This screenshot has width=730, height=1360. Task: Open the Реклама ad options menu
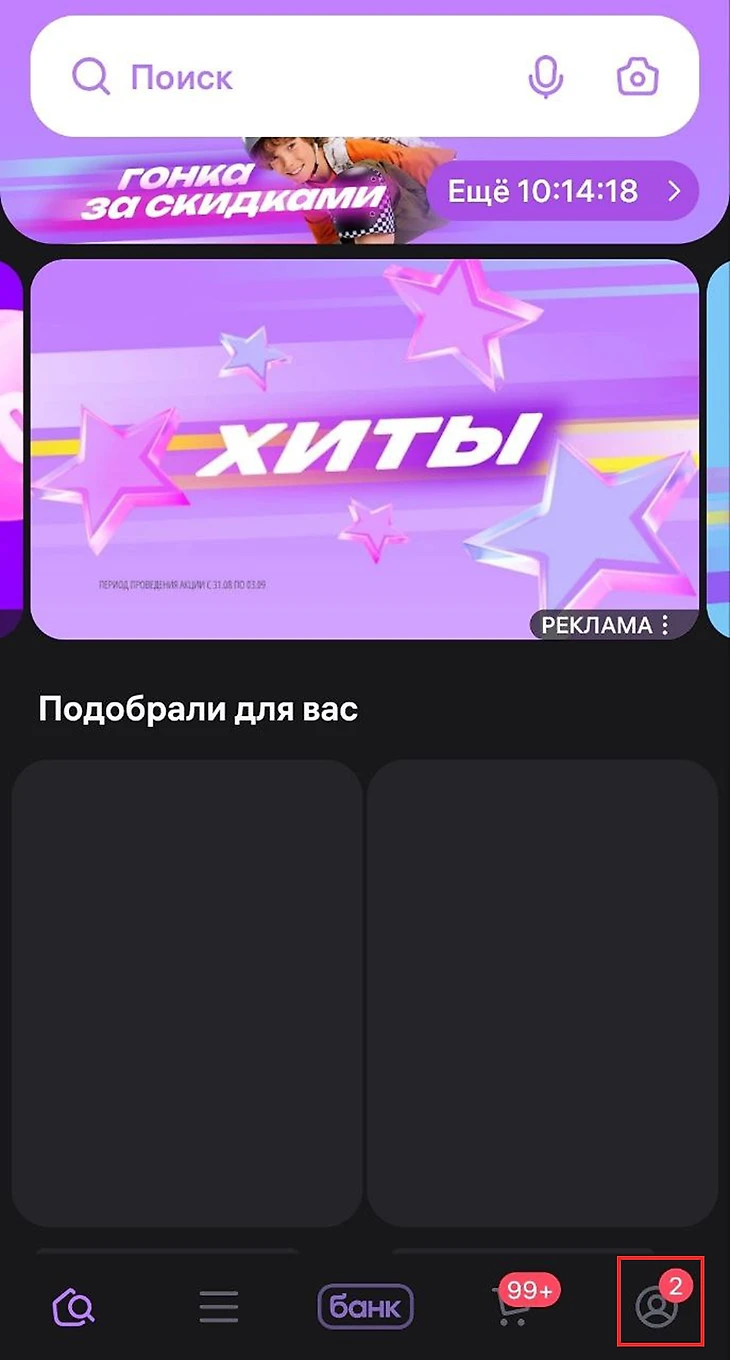(664, 626)
